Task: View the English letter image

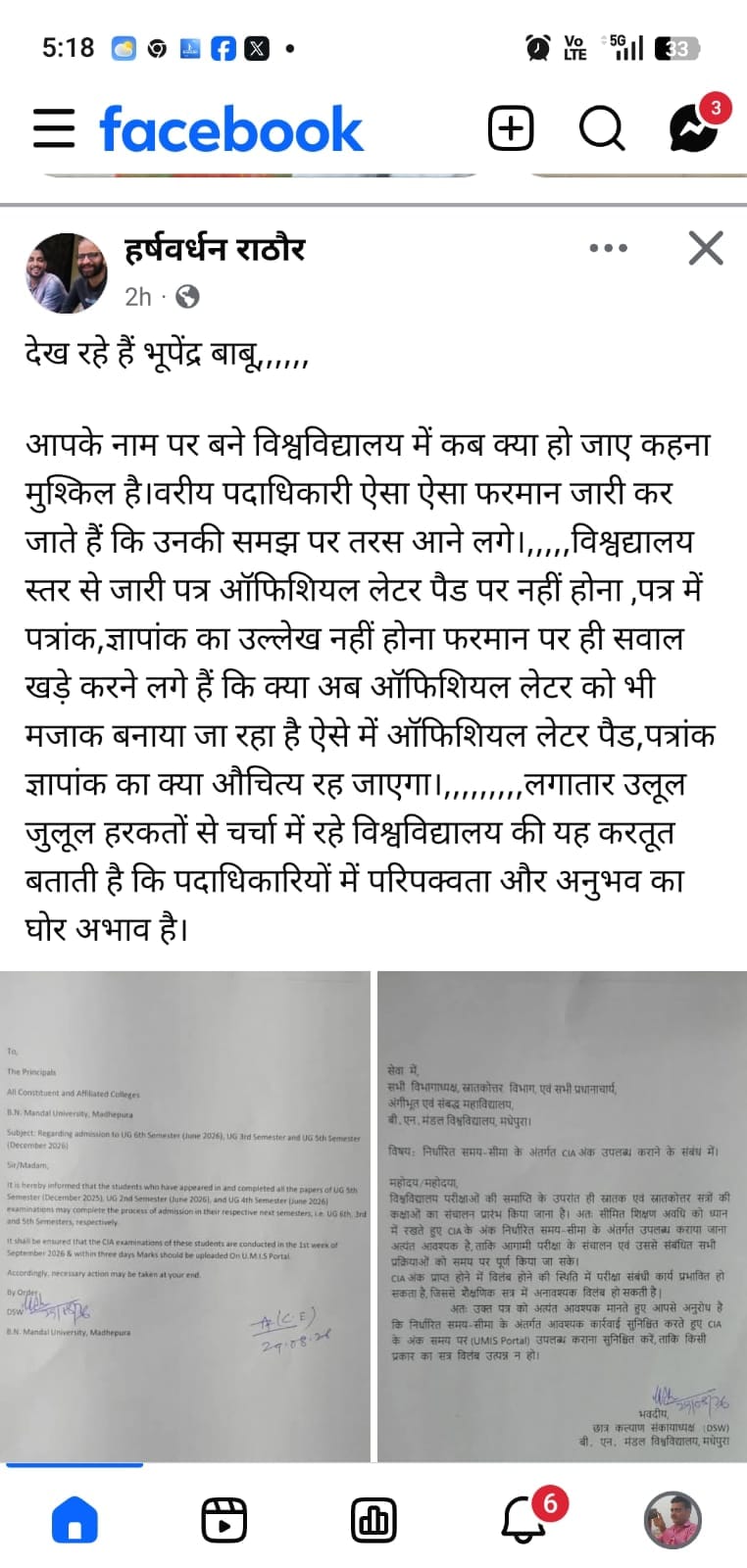Action: [x=185, y=1214]
